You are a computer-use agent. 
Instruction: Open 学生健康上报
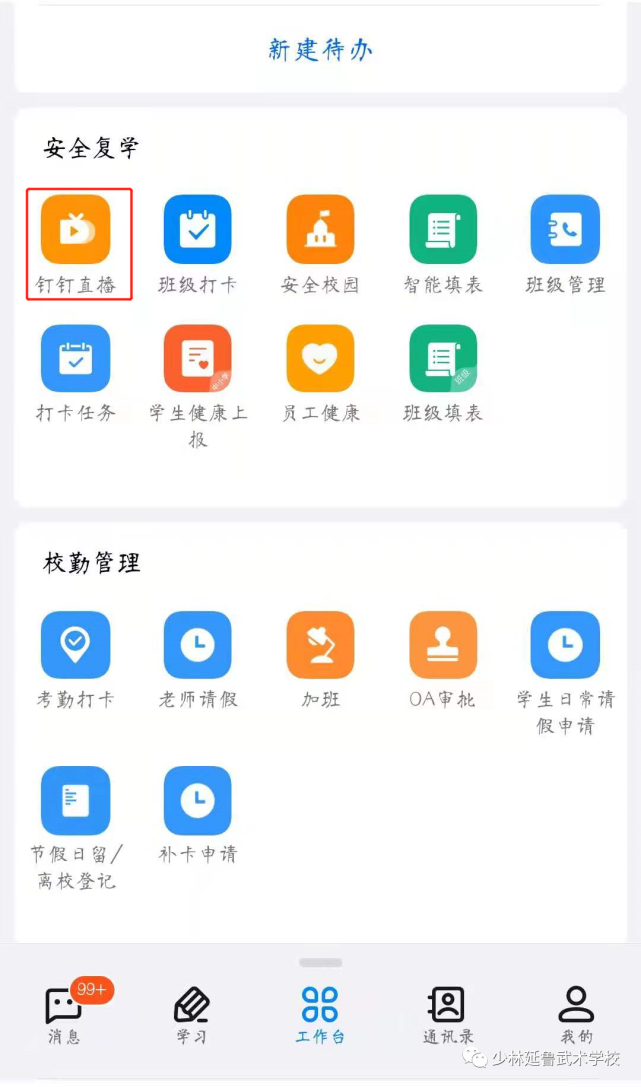point(198,359)
